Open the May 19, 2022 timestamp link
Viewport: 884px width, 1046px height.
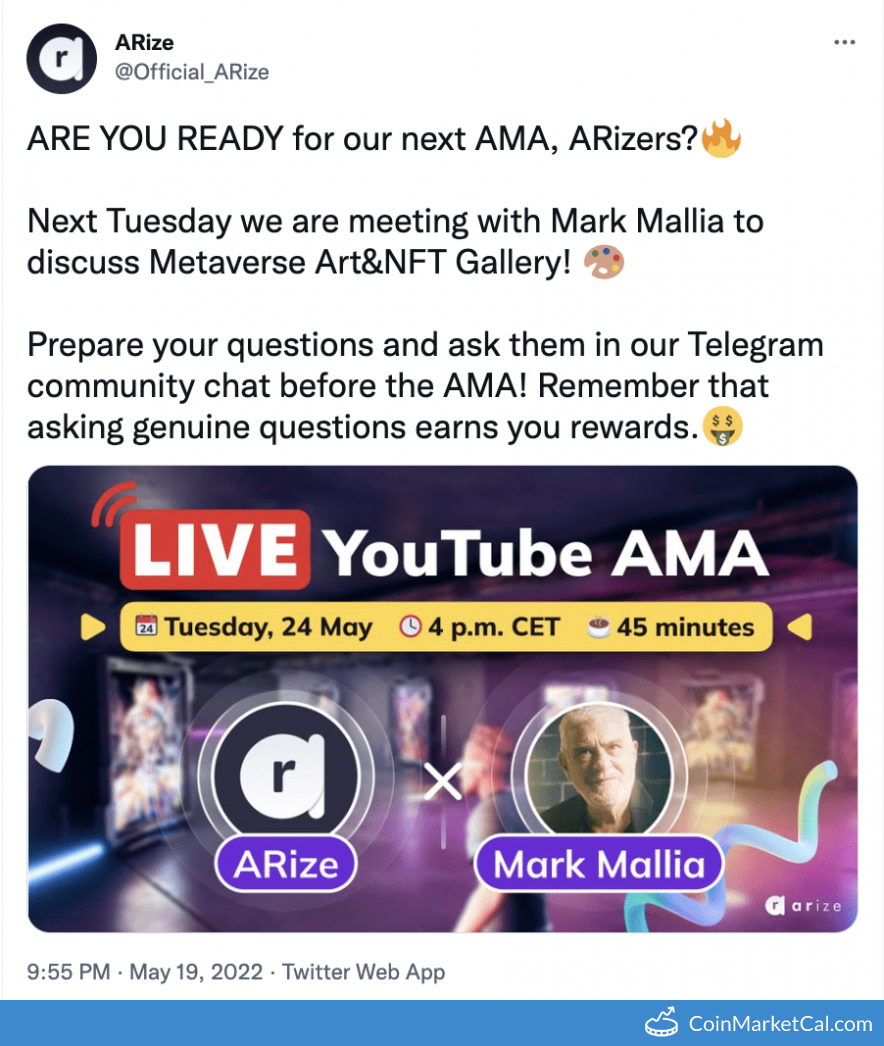pyautogui.click(x=146, y=971)
